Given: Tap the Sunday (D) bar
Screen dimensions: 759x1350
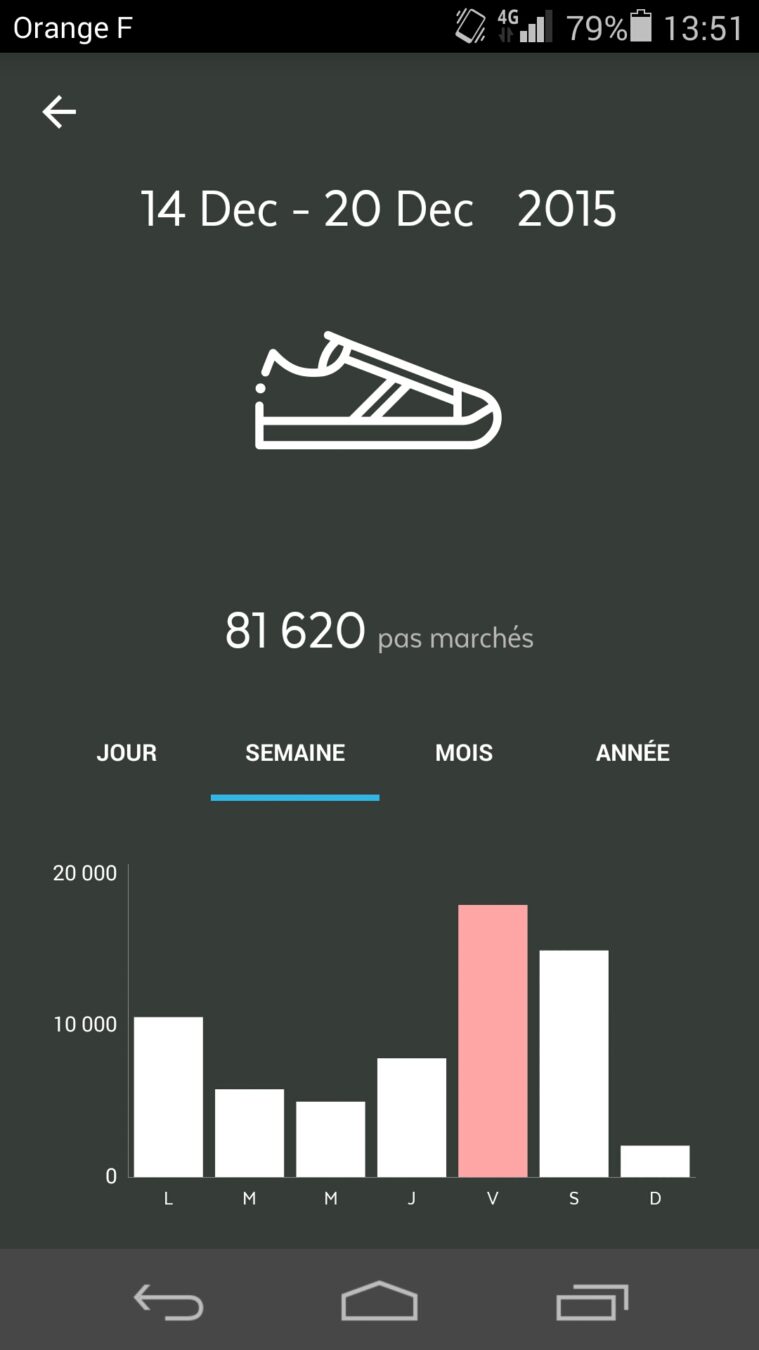Looking at the screenshot, I should point(655,1161).
